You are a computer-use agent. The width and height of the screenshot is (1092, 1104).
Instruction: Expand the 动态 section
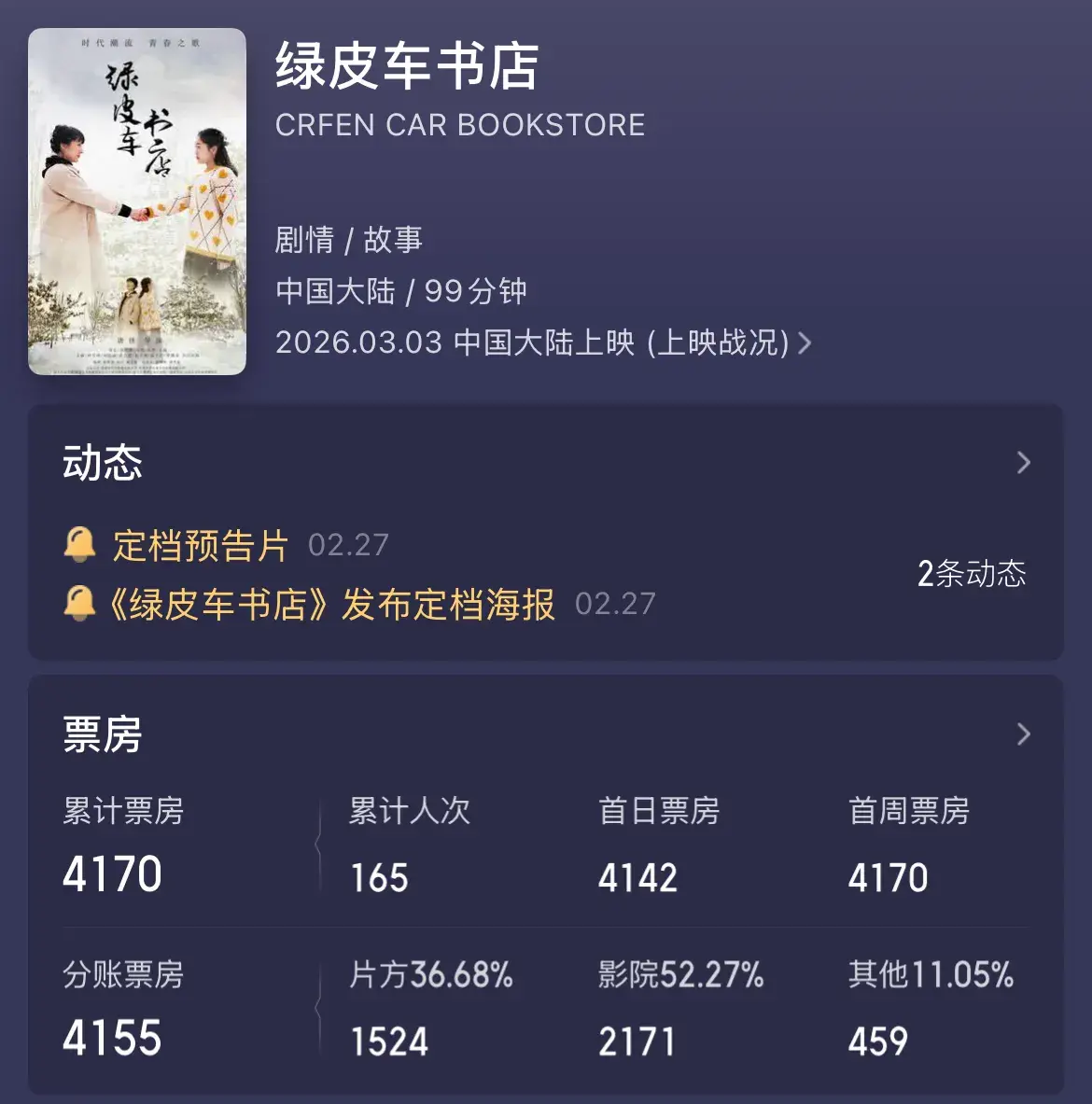pos(1023,463)
